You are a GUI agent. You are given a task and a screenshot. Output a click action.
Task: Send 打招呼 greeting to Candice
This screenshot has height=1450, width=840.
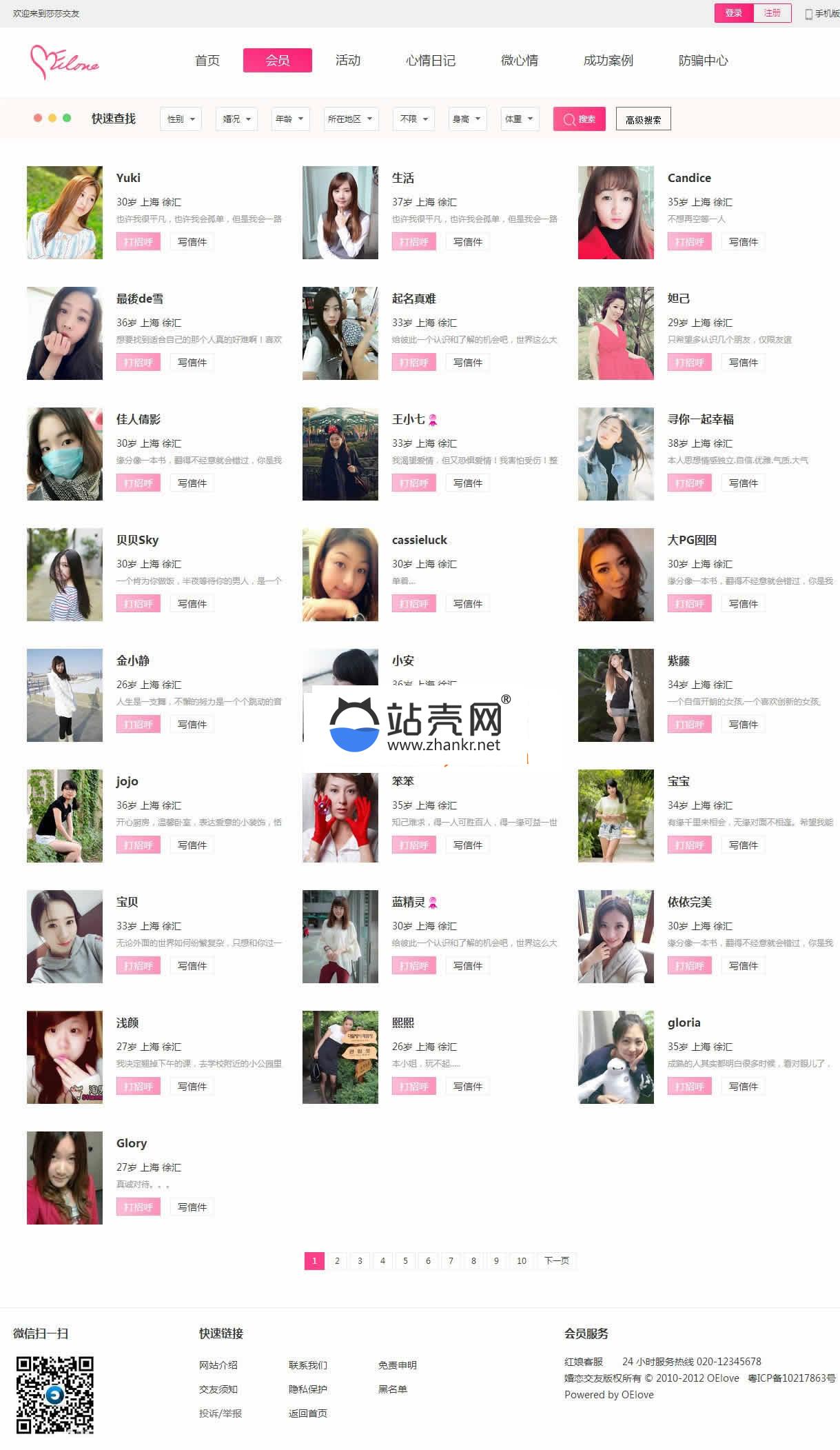tap(689, 242)
